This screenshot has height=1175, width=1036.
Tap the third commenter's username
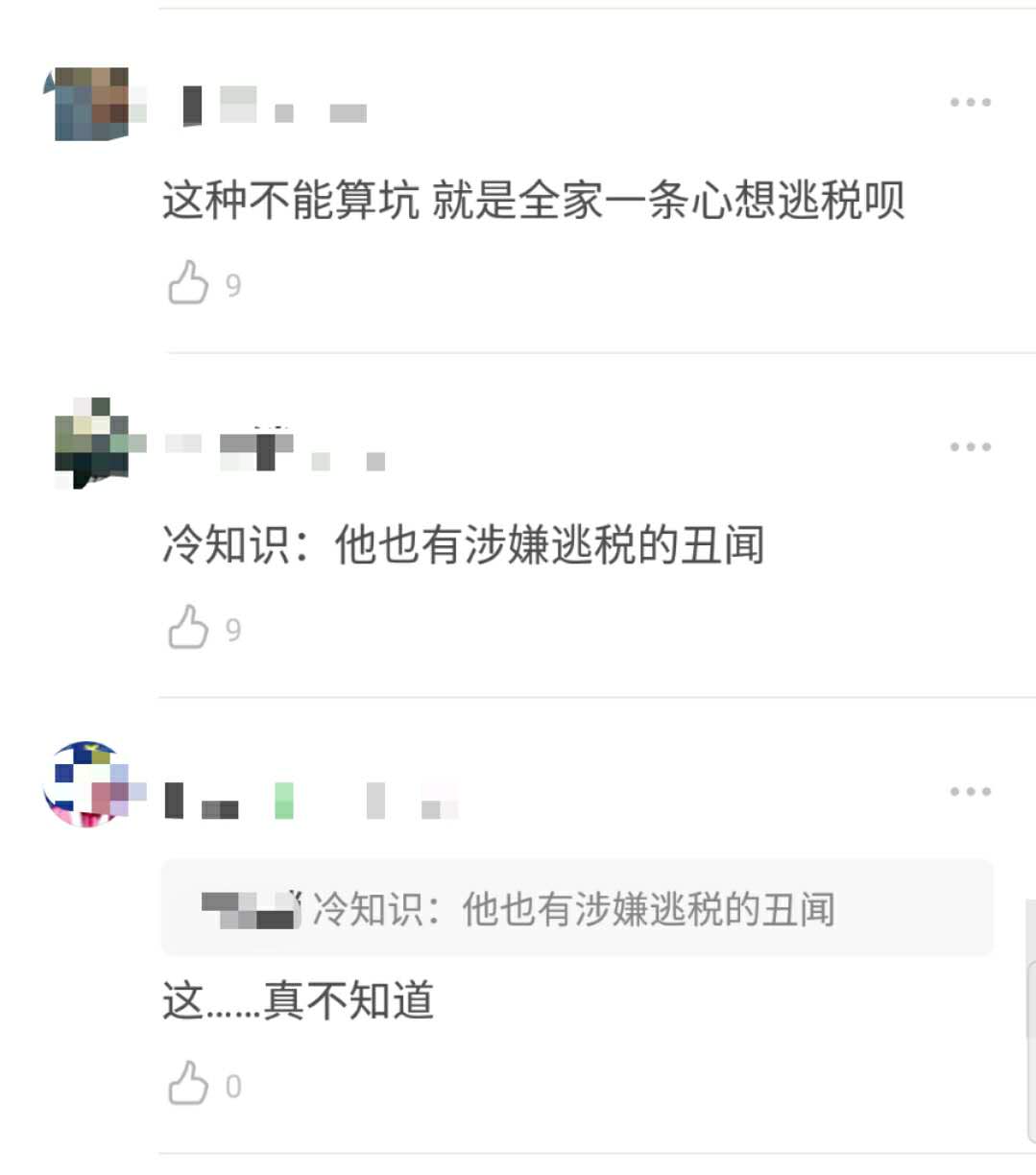click(307, 800)
